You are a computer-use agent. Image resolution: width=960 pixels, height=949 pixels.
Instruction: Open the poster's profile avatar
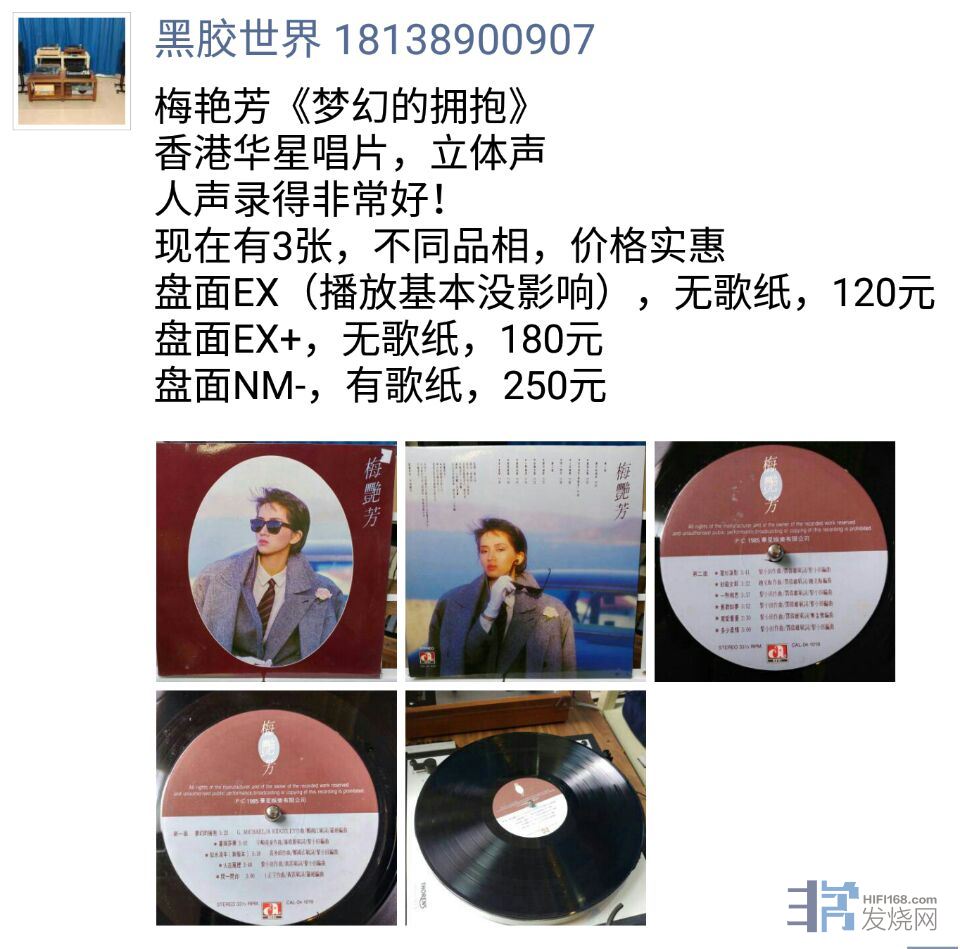(x=71, y=70)
